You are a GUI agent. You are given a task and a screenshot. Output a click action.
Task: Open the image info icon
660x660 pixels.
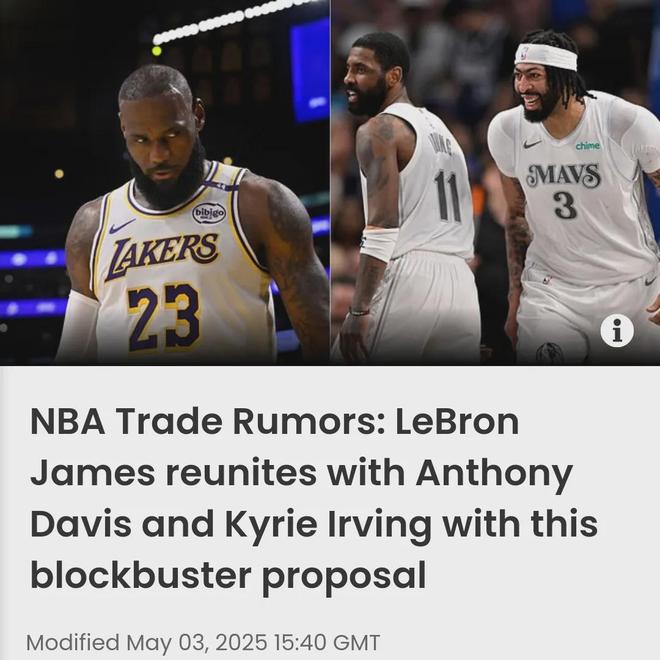(616, 331)
